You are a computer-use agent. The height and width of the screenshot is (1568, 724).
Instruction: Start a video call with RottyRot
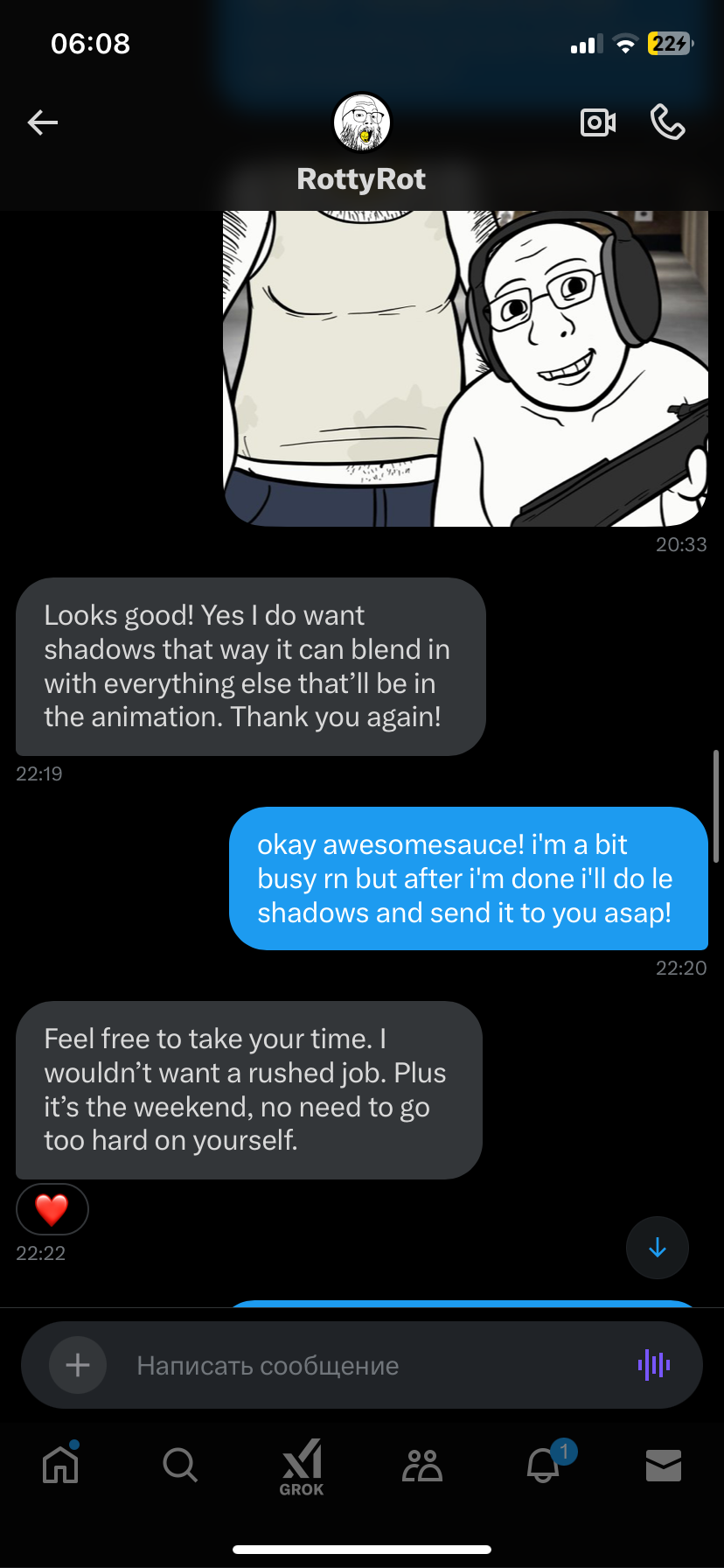coord(598,122)
